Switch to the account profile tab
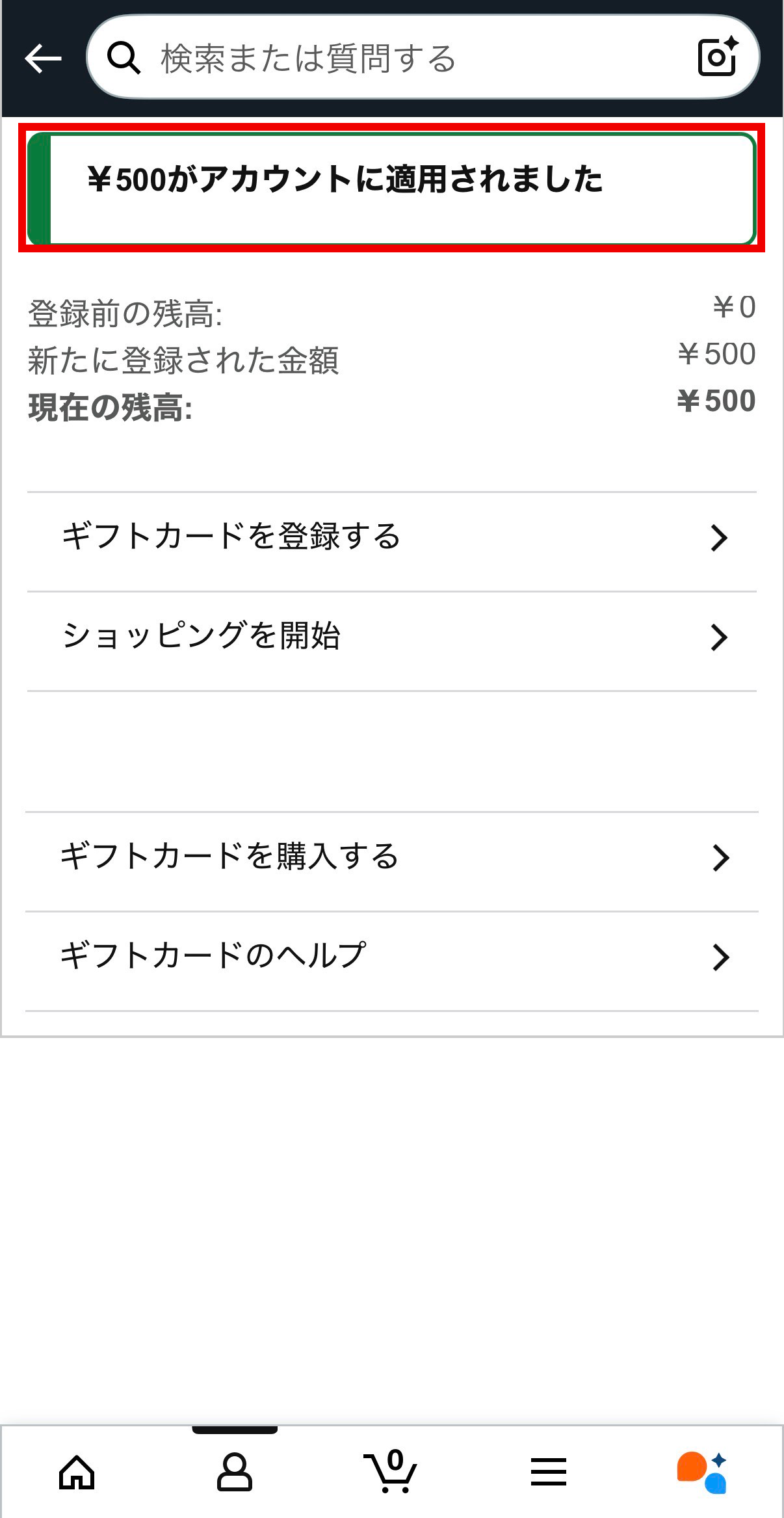The width and height of the screenshot is (784, 1518). [x=234, y=1472]
